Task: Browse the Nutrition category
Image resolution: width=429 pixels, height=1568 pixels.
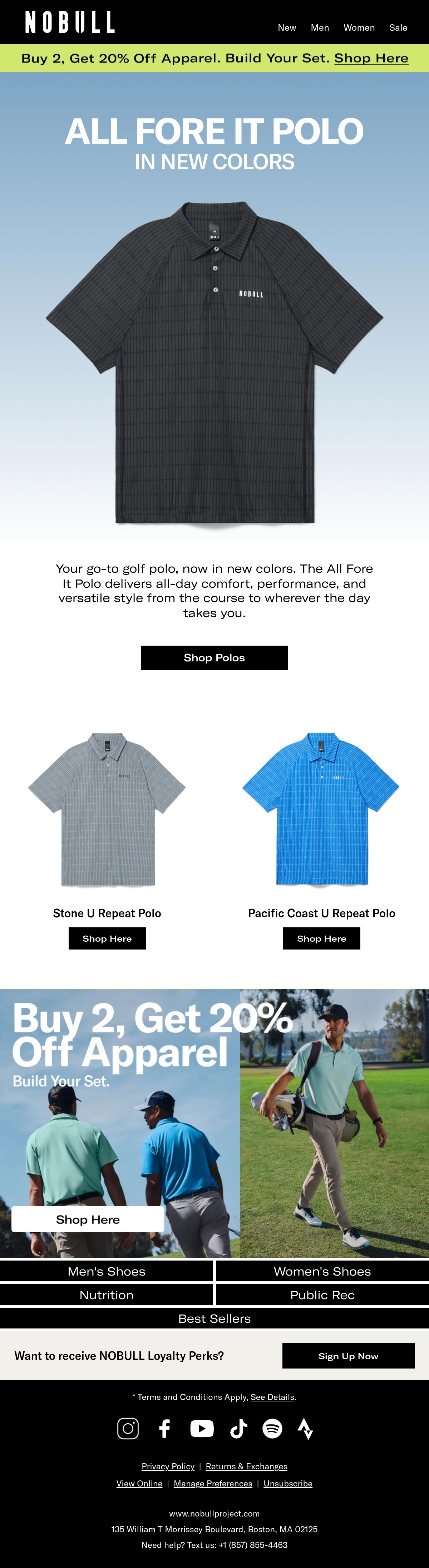Action: tap(107, 1295)
